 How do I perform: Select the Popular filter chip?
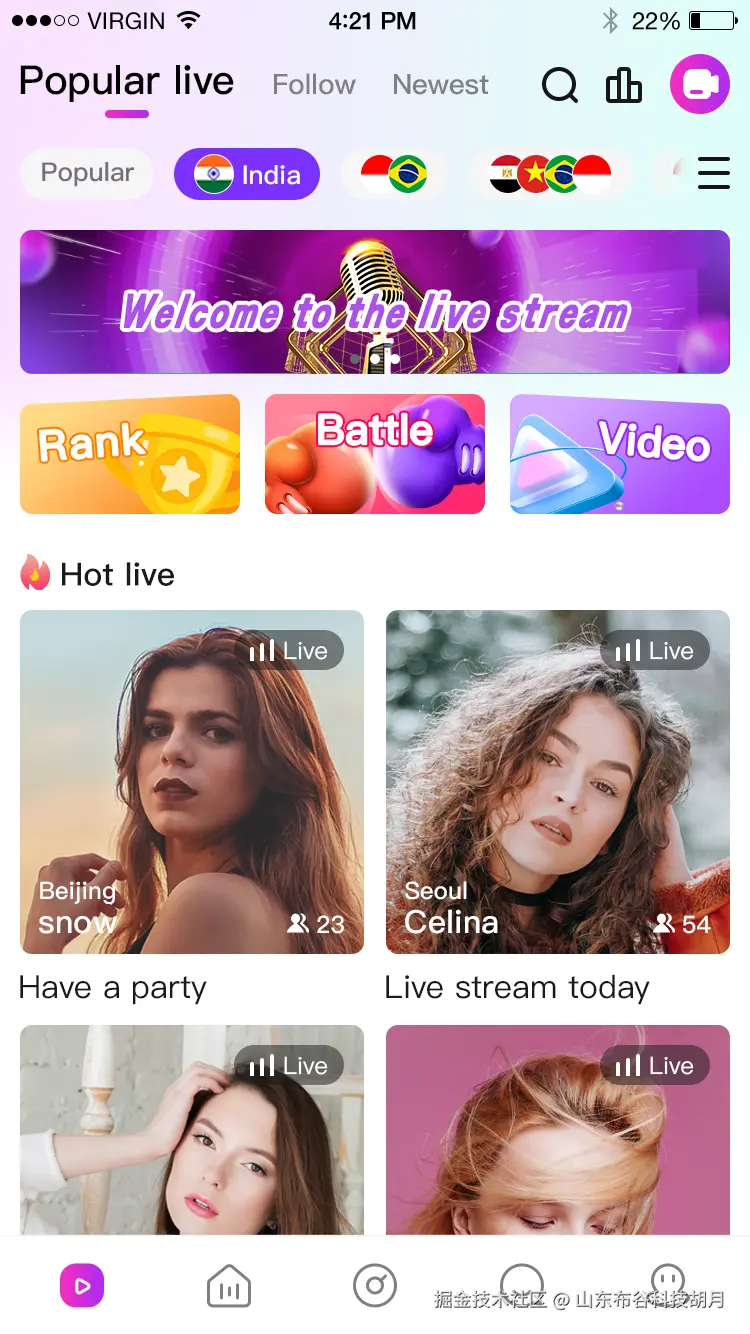pos(87,174)
